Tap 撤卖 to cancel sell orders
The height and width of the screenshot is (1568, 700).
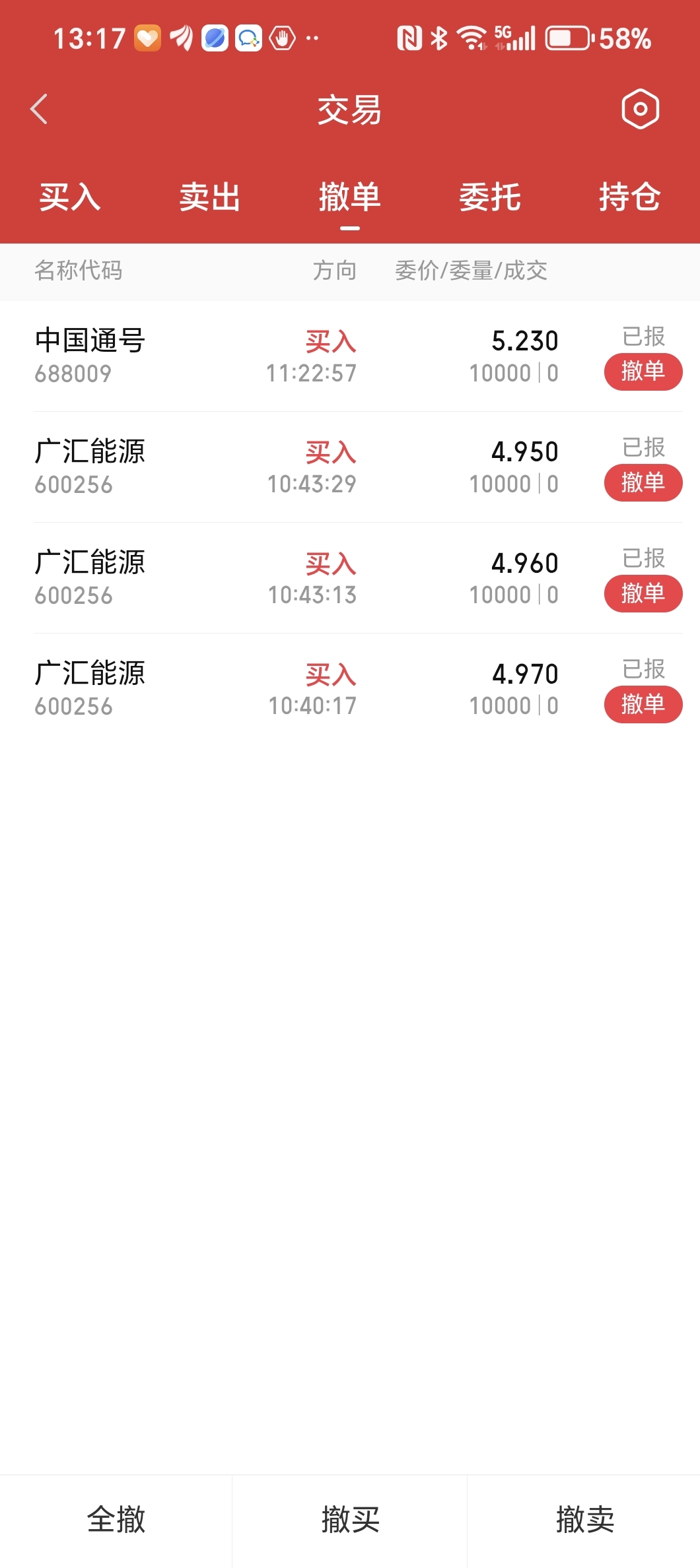pos(584,1520)
